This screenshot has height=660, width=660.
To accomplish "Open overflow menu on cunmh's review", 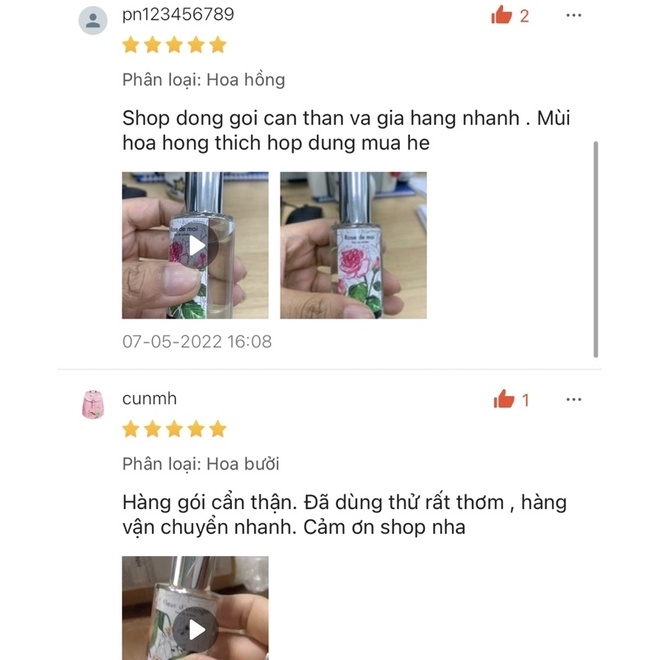I will 574,399.
